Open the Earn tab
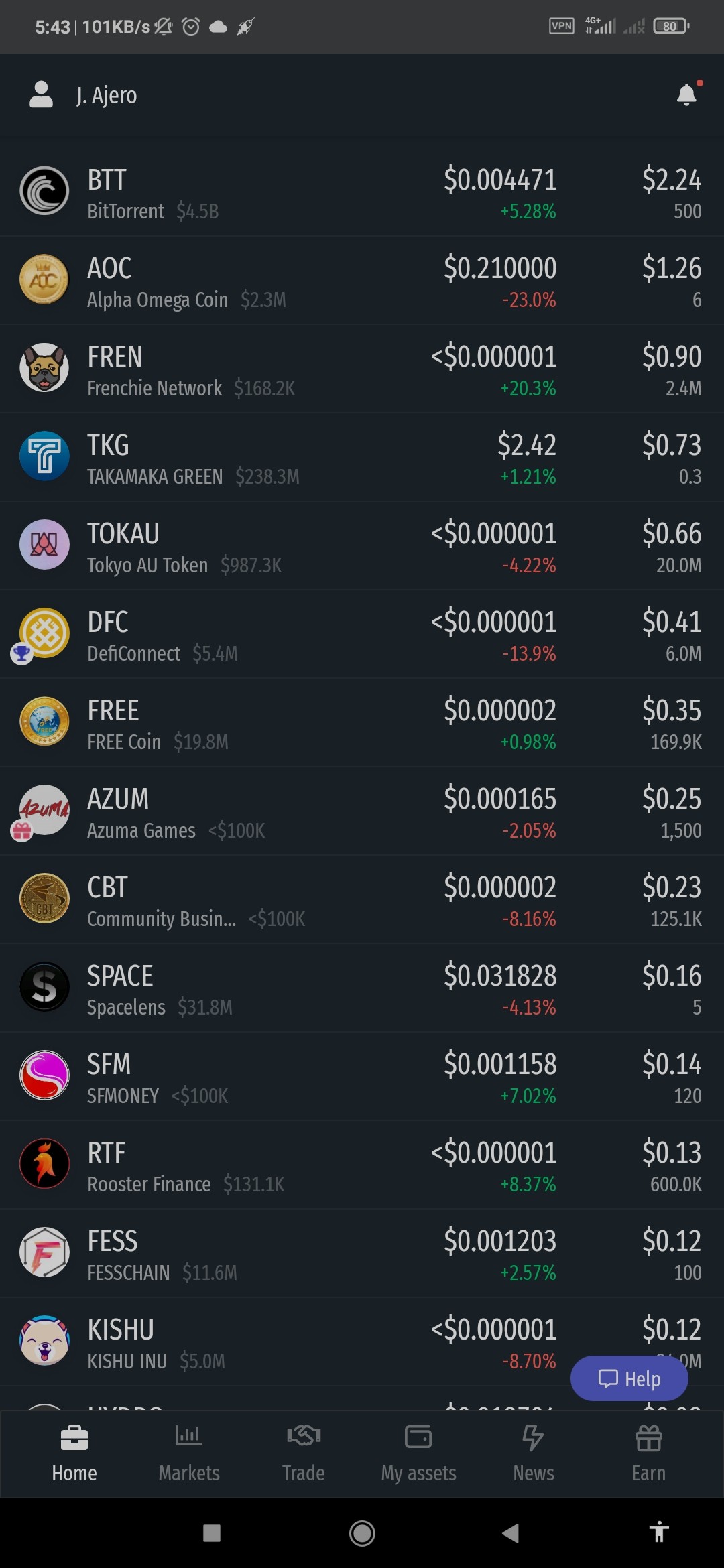Image resolution: width=724 pixels, height=1568 pixels. coord(648,1453)
